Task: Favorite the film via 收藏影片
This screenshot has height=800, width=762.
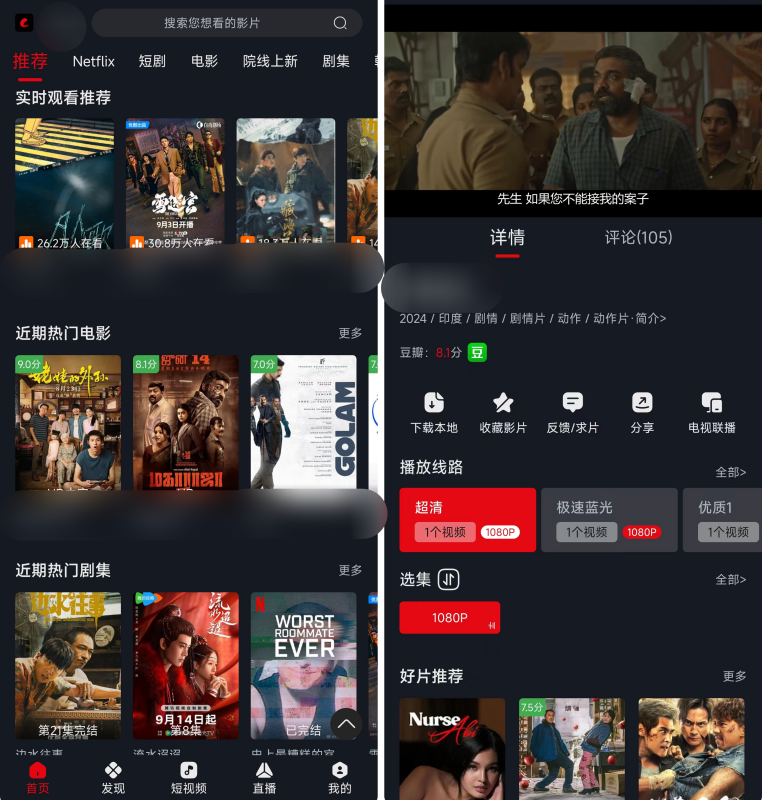Action: (503, 412)
